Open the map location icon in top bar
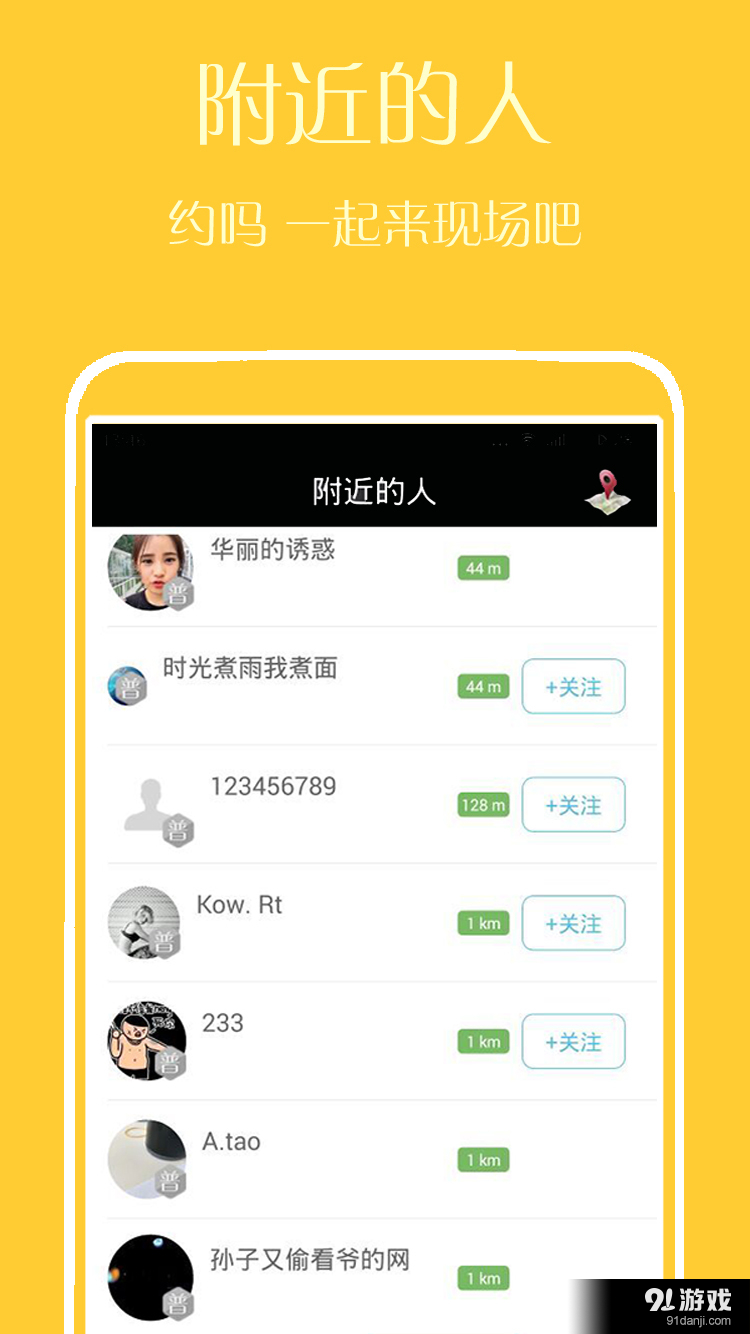Viewport: 750px width, 1334px height. click(608, 491)
